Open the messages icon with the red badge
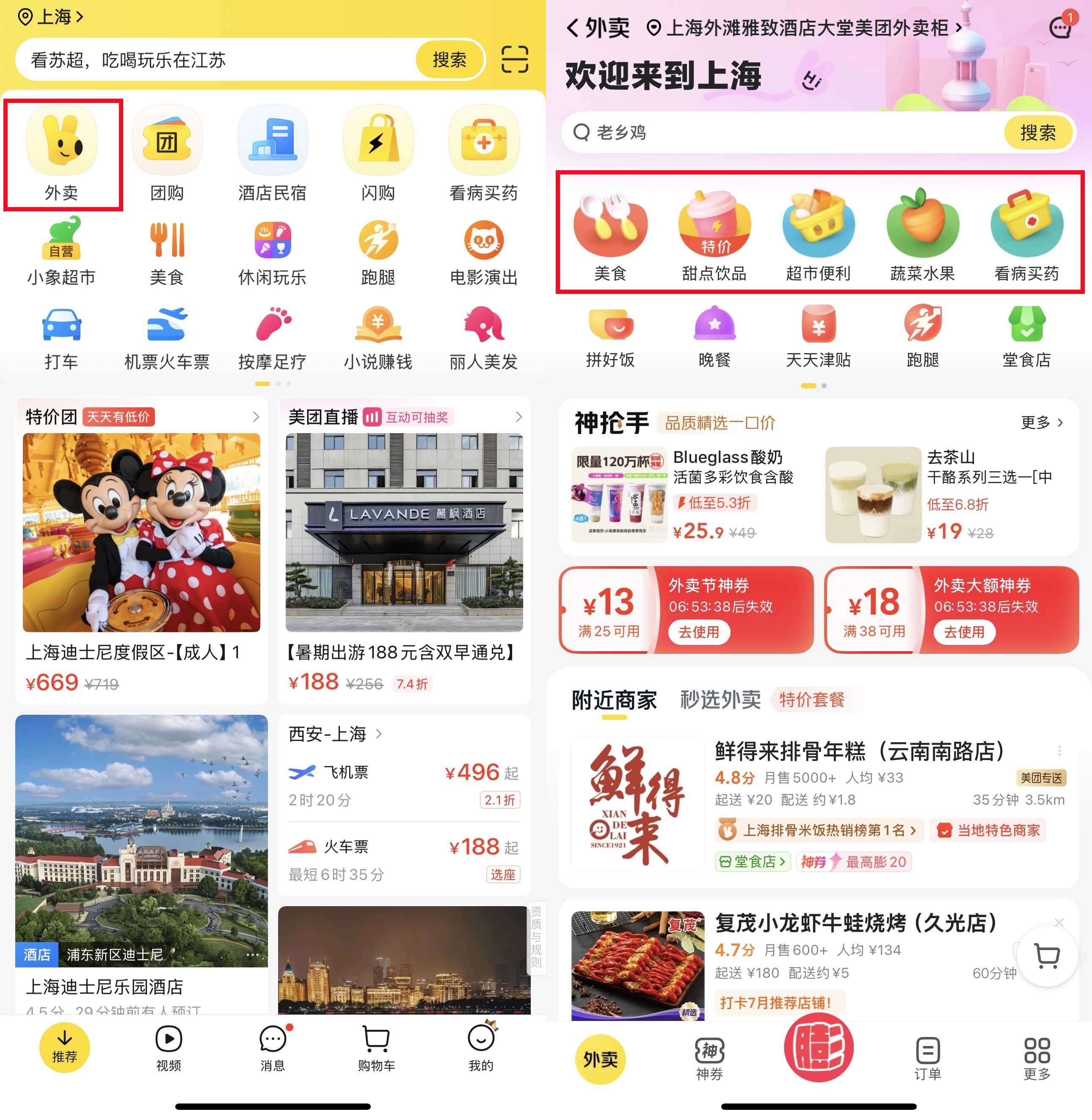 click(1059, 26)
